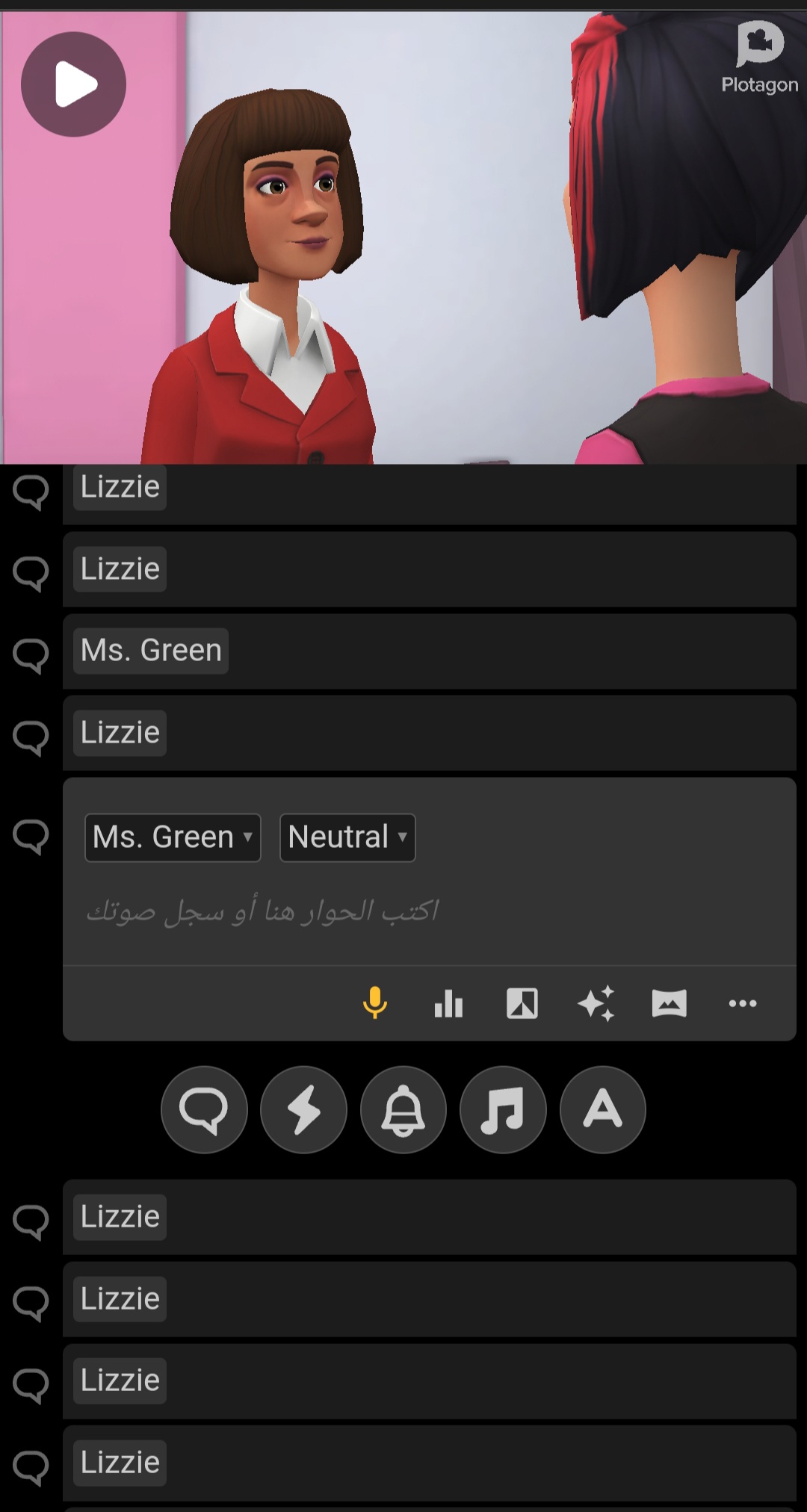This screenshot has width=807, height=1512.
Task: Add a dialogue with speech bubble button
Action: [x=204, y=1109]
